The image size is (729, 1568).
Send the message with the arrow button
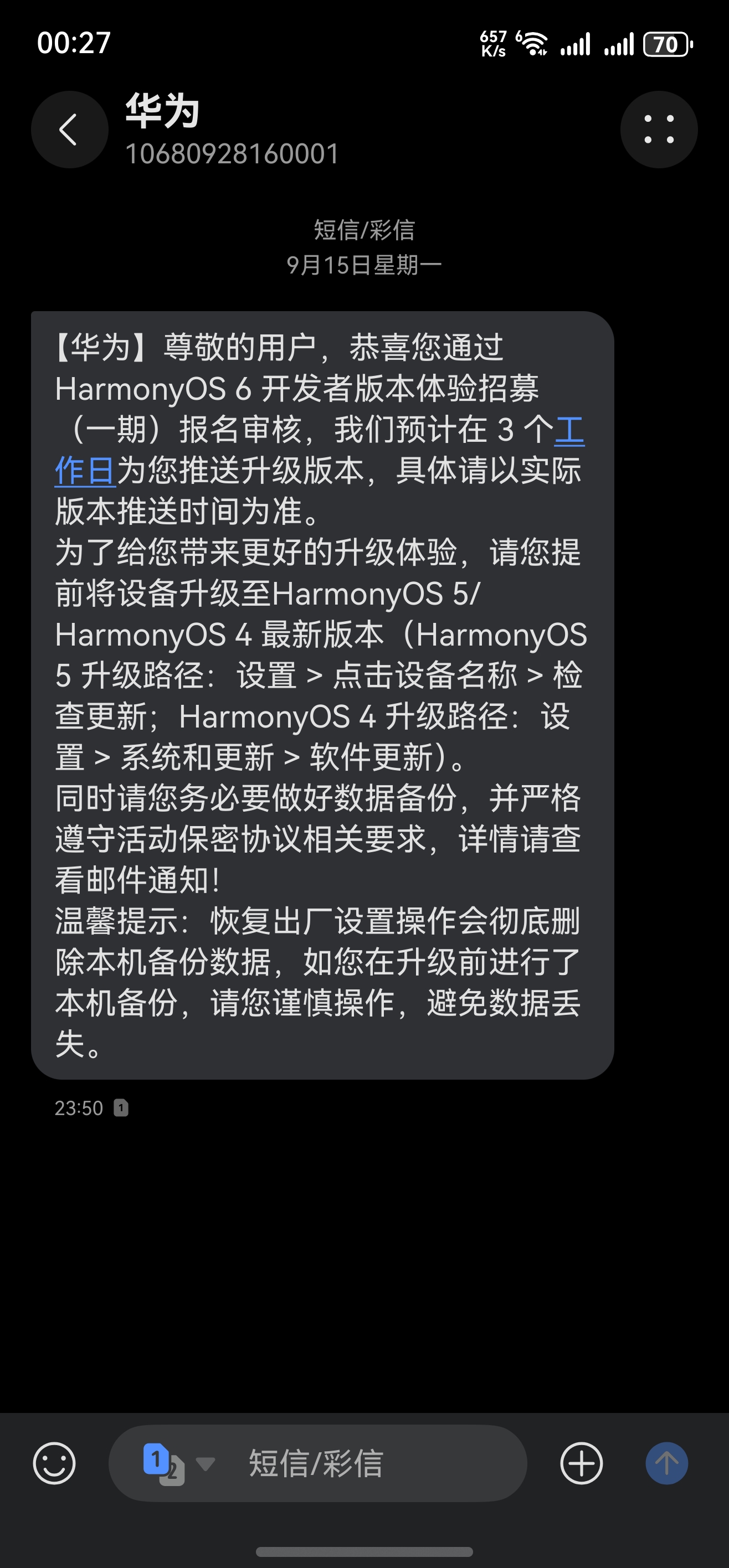point(666,1463)
